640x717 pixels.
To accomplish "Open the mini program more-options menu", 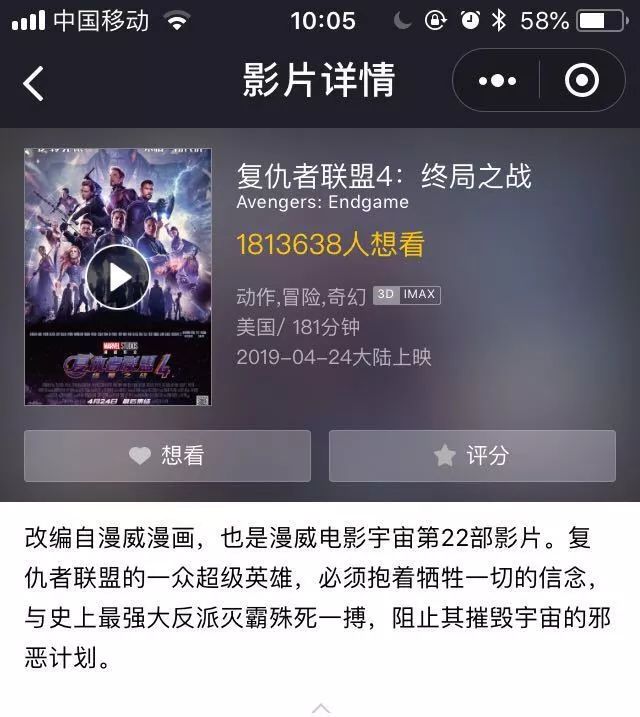I will (497, 81).
